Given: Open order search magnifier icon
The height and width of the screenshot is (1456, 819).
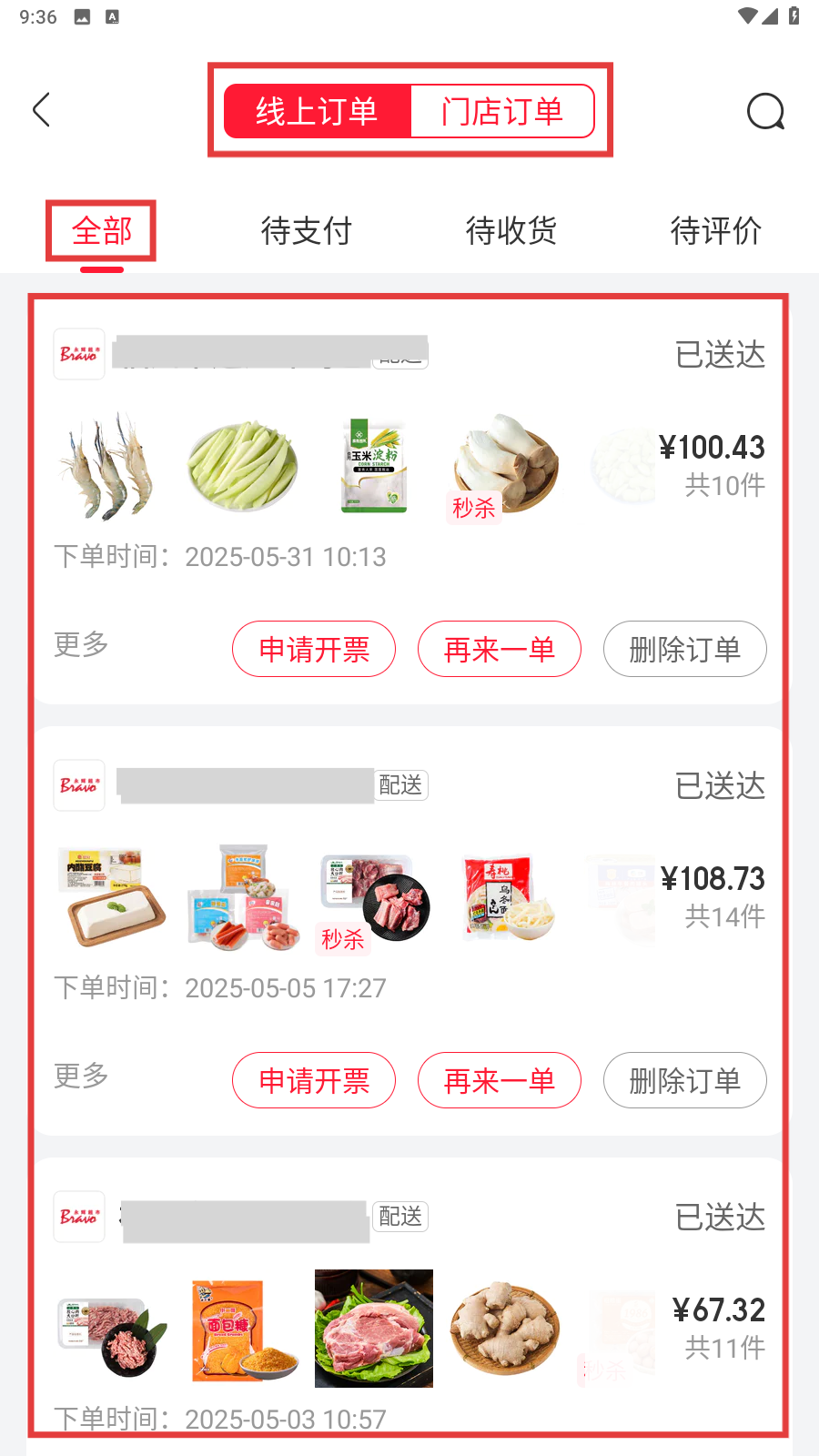Looking at the screenshot, I should (765, 112).
